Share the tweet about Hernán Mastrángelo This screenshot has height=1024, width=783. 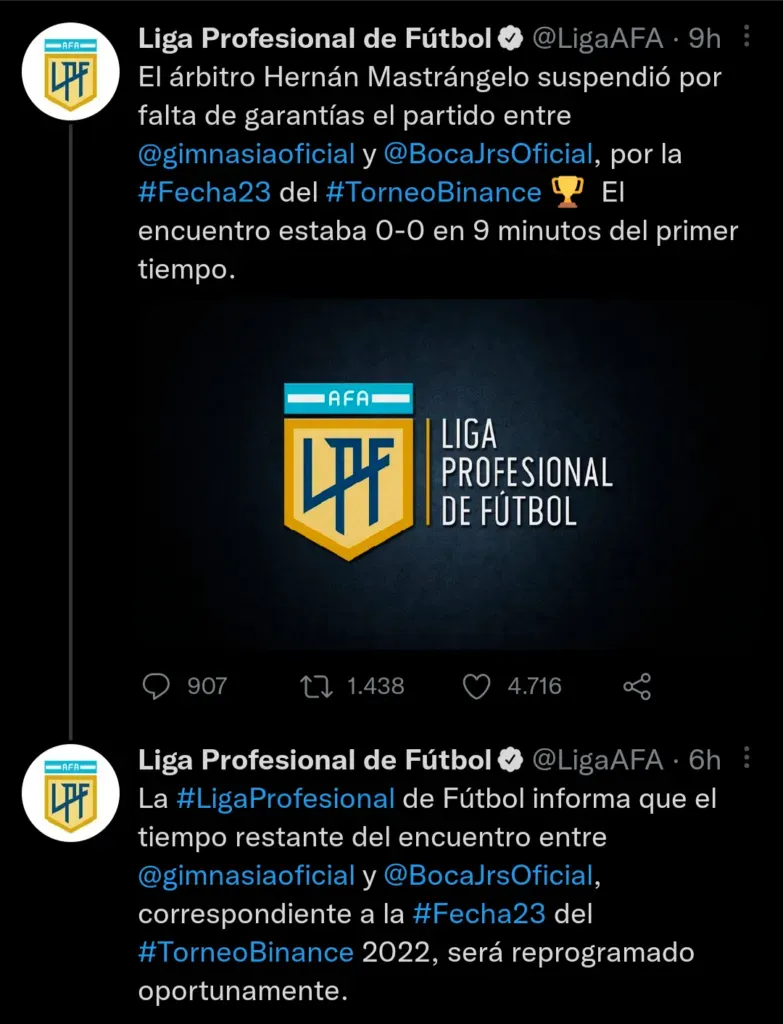(637, 686)
